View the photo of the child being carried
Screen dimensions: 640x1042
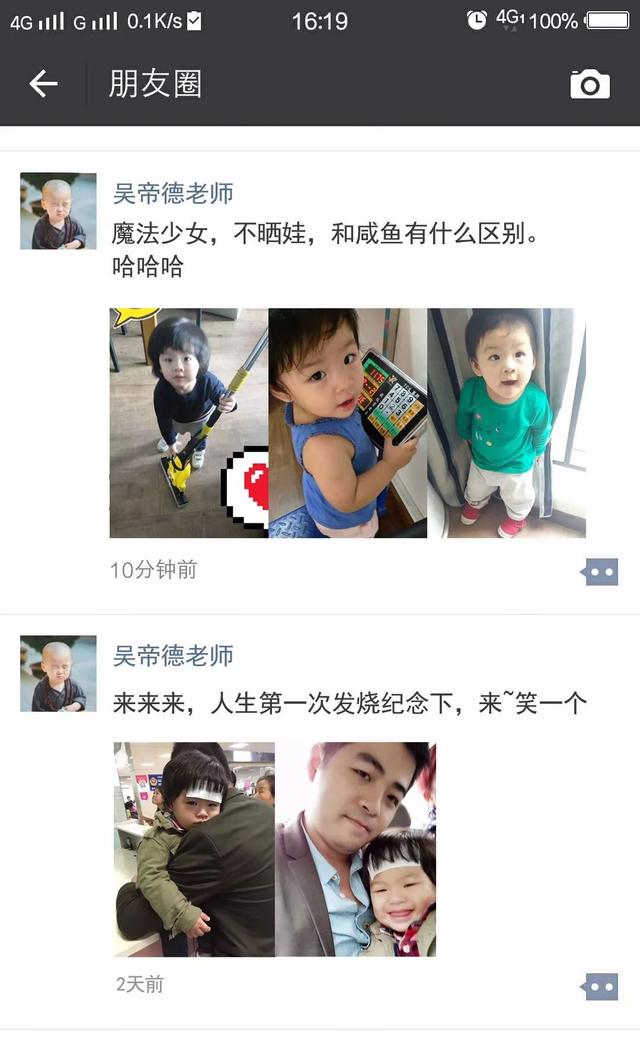point(194,849)
